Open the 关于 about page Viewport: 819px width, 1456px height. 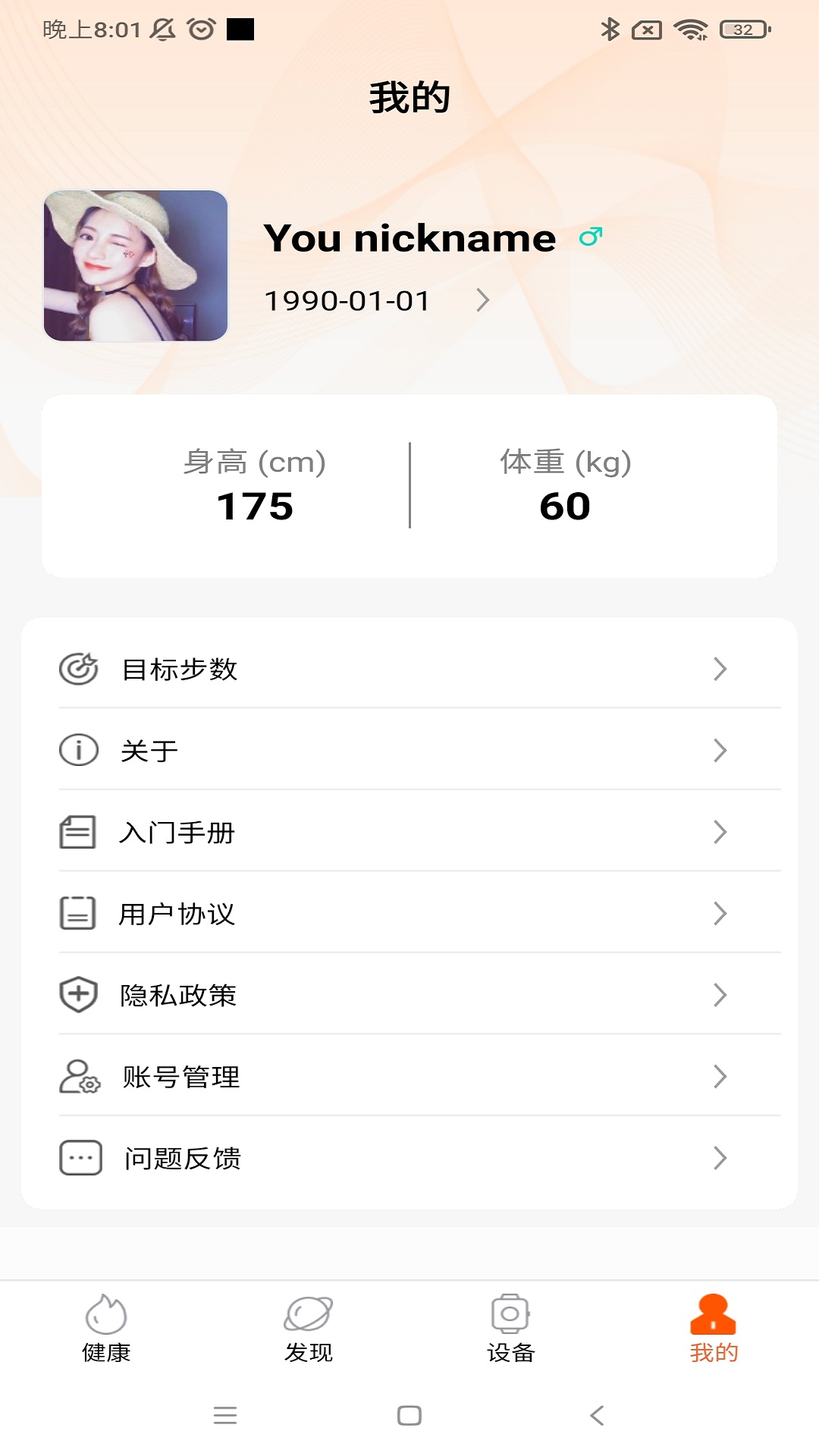pyautogui.click(x=409, y=751)
